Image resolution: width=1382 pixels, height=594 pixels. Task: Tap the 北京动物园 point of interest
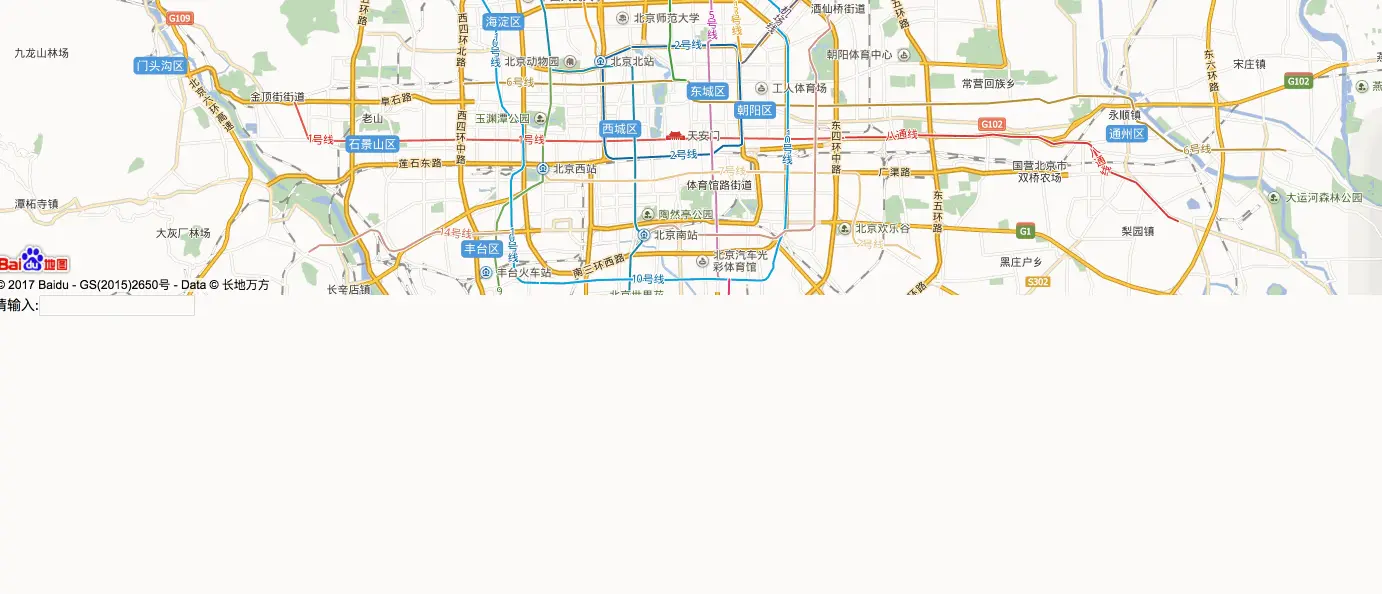point(570,61)
